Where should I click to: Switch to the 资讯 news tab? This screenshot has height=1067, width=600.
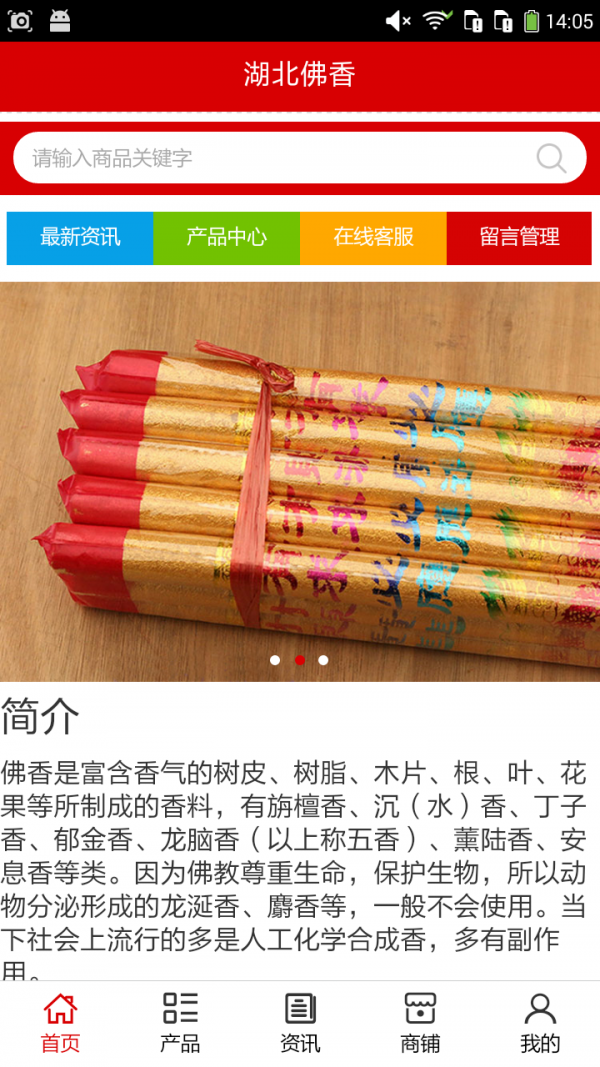[300, 1023]
